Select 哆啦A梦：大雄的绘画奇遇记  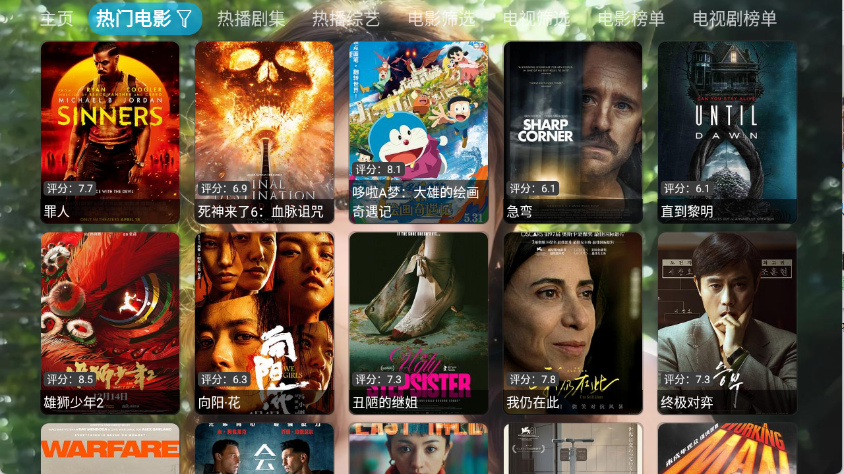point(418,130)
